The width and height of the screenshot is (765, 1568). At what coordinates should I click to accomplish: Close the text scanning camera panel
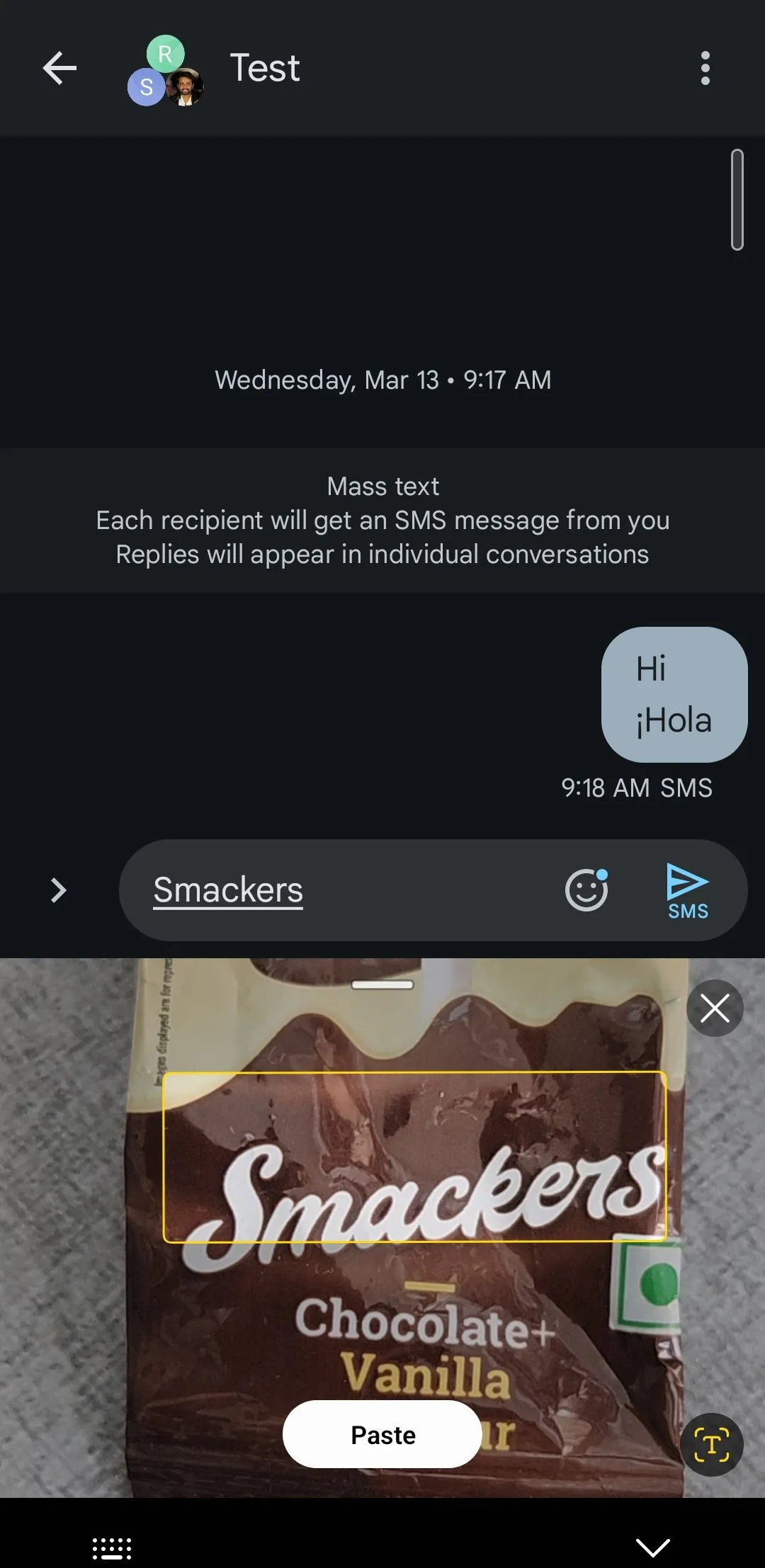[x=715, y=1008]
